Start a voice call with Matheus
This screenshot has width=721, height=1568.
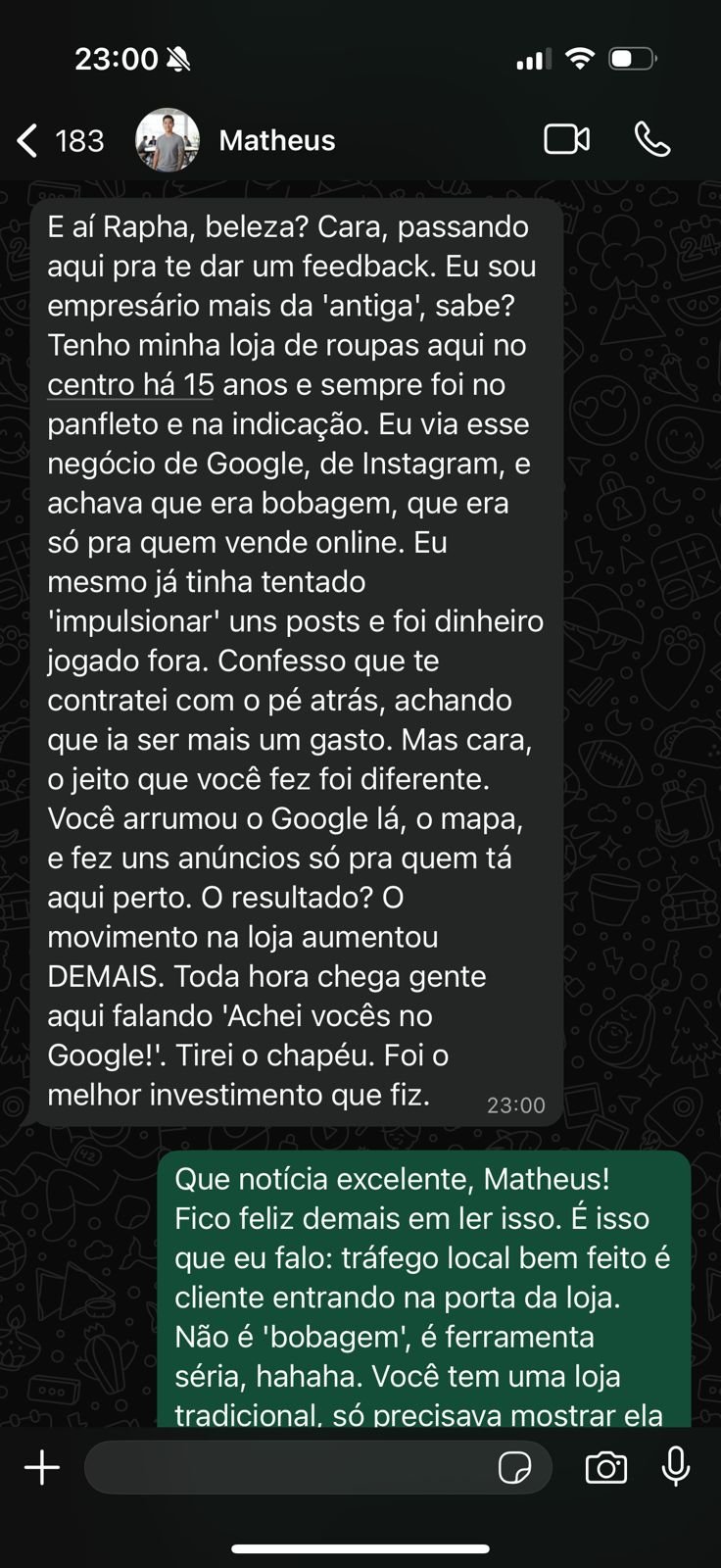pyautogui.click(x=652, y=140)
